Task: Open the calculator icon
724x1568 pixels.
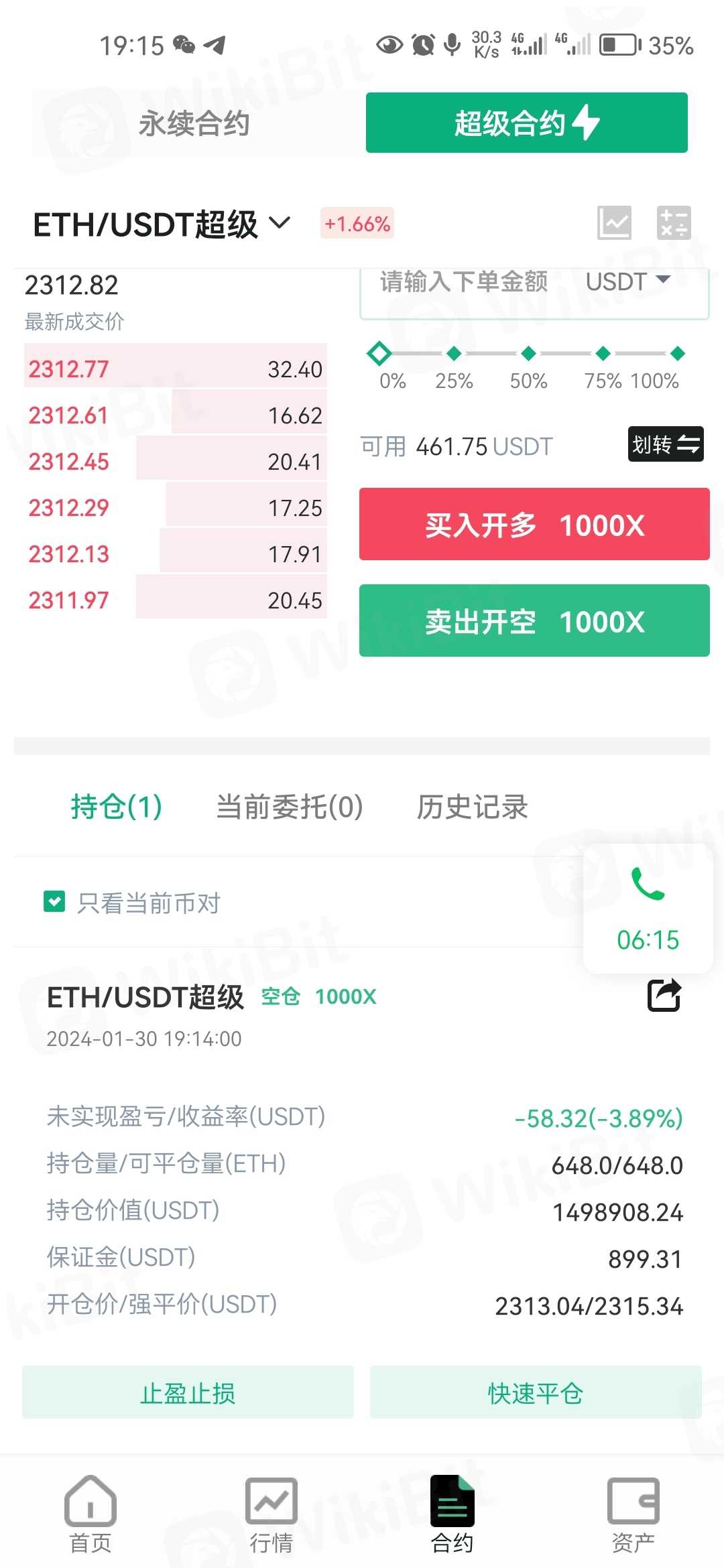Action: click(x=673, y=222)
